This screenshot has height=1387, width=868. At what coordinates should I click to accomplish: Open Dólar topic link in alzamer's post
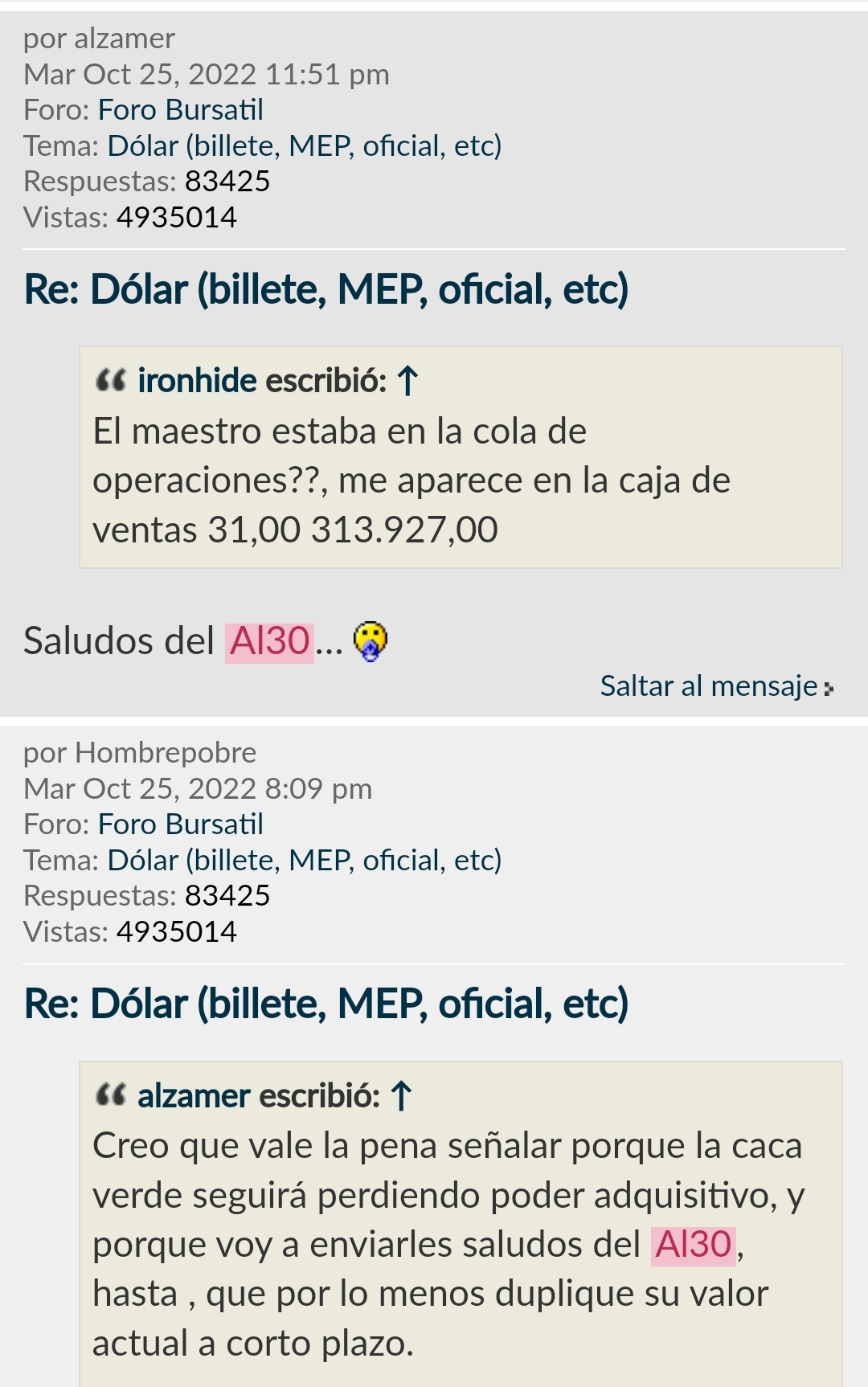coord(304,146)
